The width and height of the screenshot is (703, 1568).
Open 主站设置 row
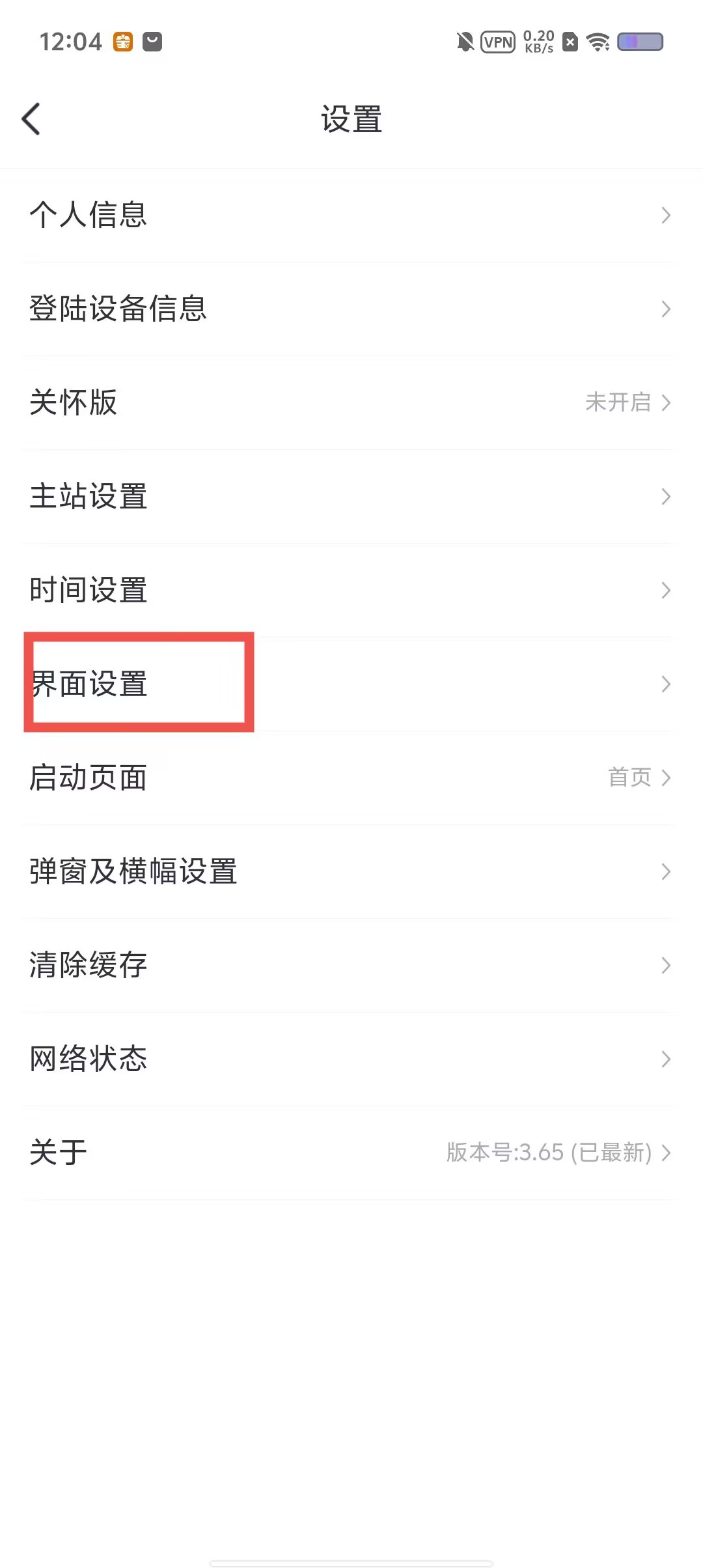point(350,496)
